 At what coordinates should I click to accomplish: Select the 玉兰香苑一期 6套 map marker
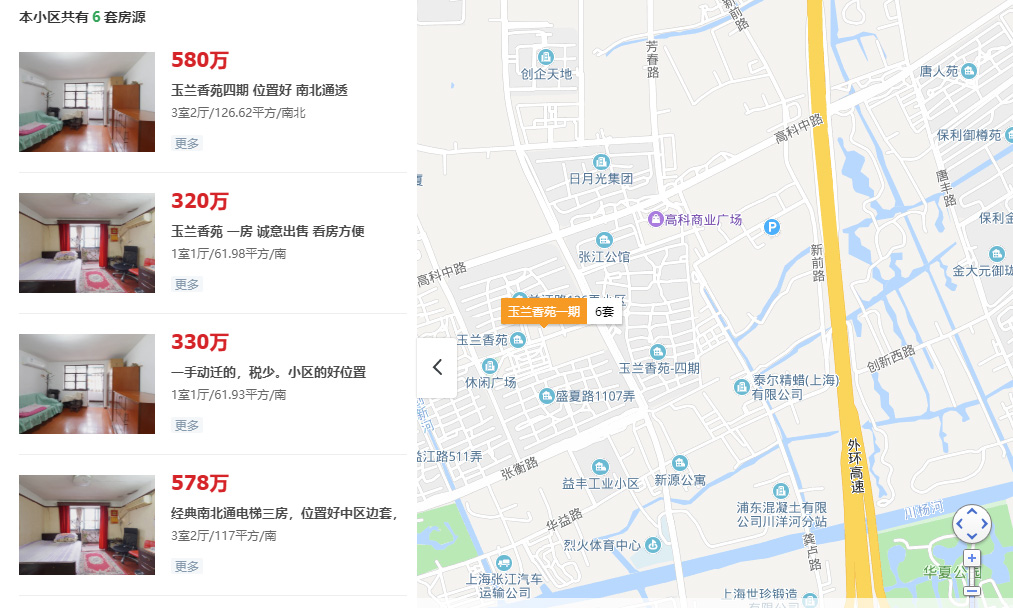coord(560,311)
